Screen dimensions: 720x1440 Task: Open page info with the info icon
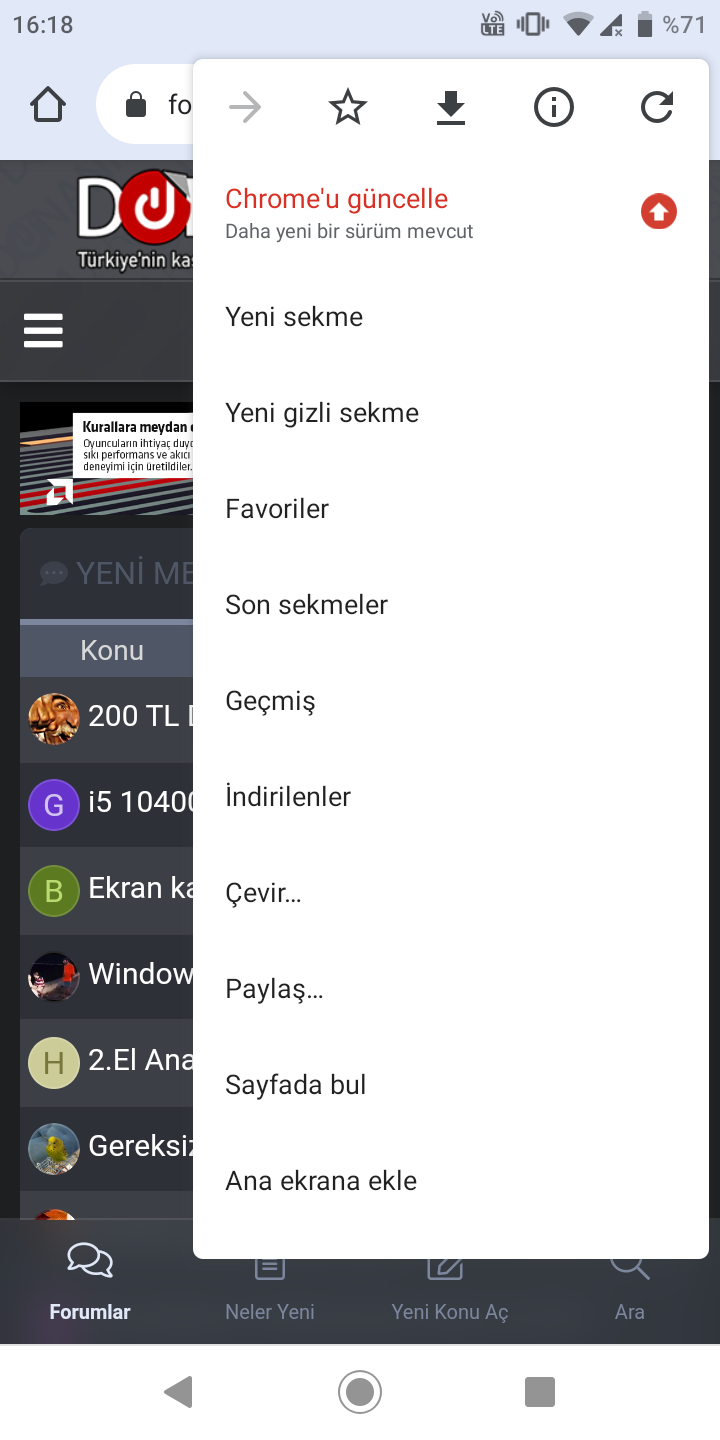point(553,107)
